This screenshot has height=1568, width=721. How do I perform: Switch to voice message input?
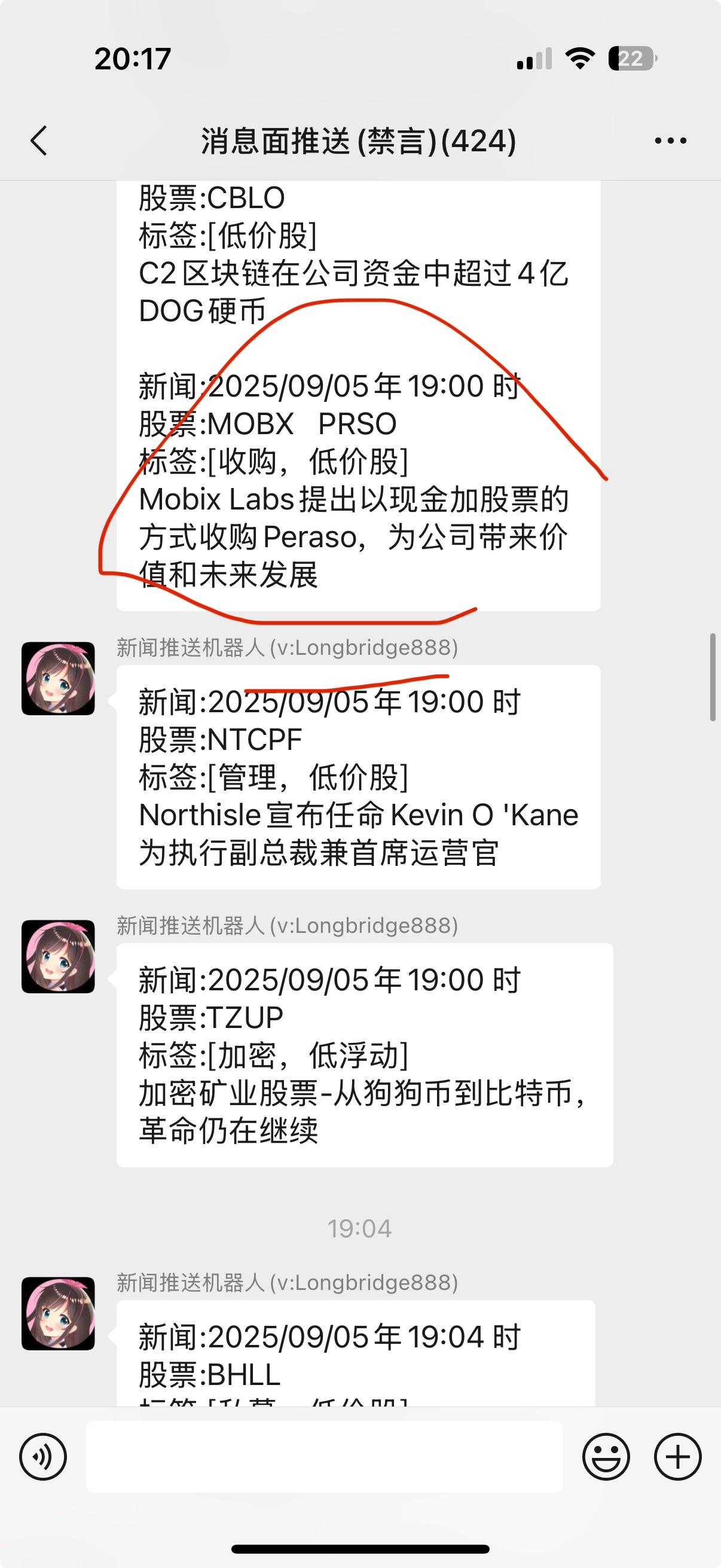click(42, 1457)
